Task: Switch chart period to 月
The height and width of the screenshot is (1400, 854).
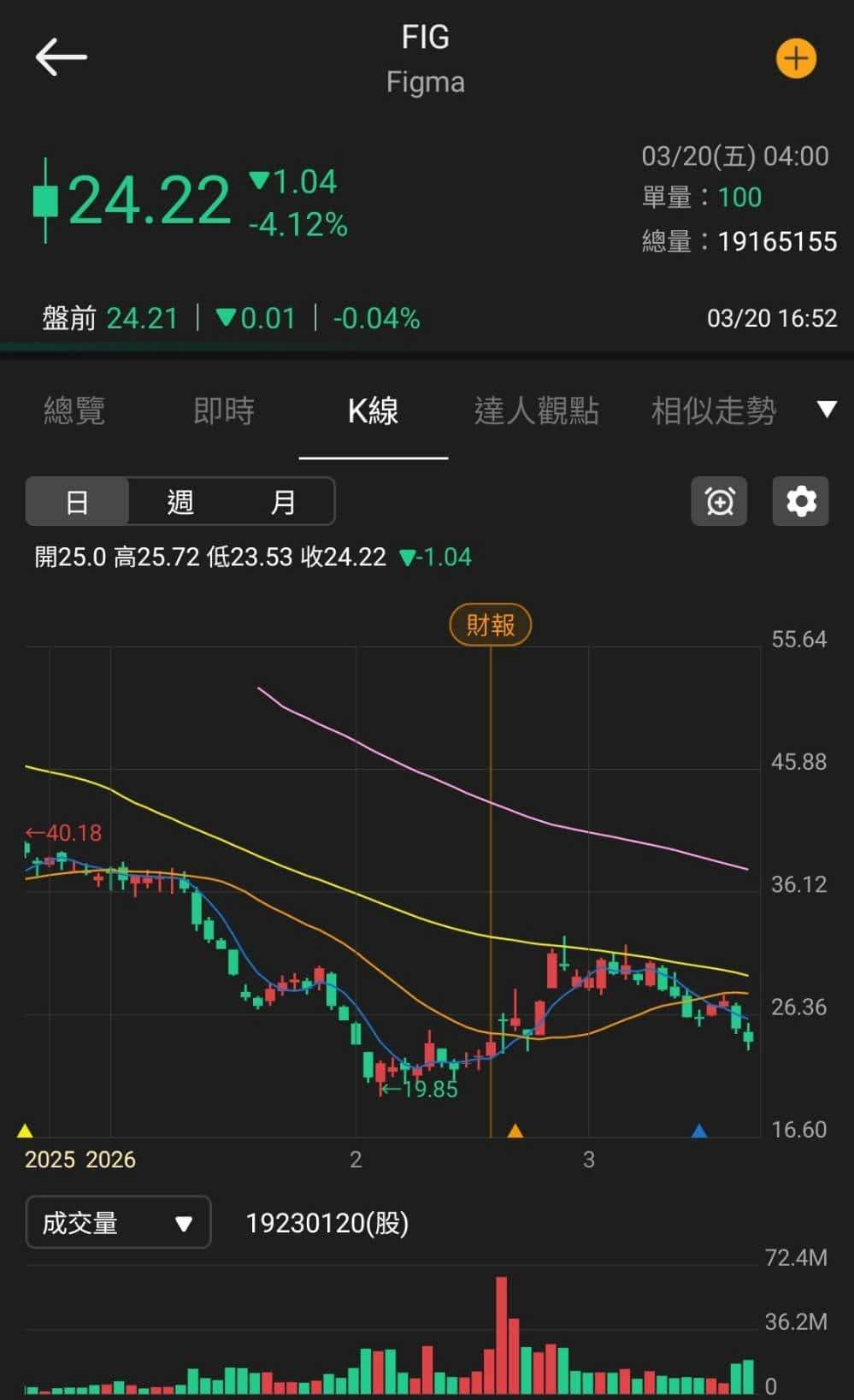Action: click(282, 501)
